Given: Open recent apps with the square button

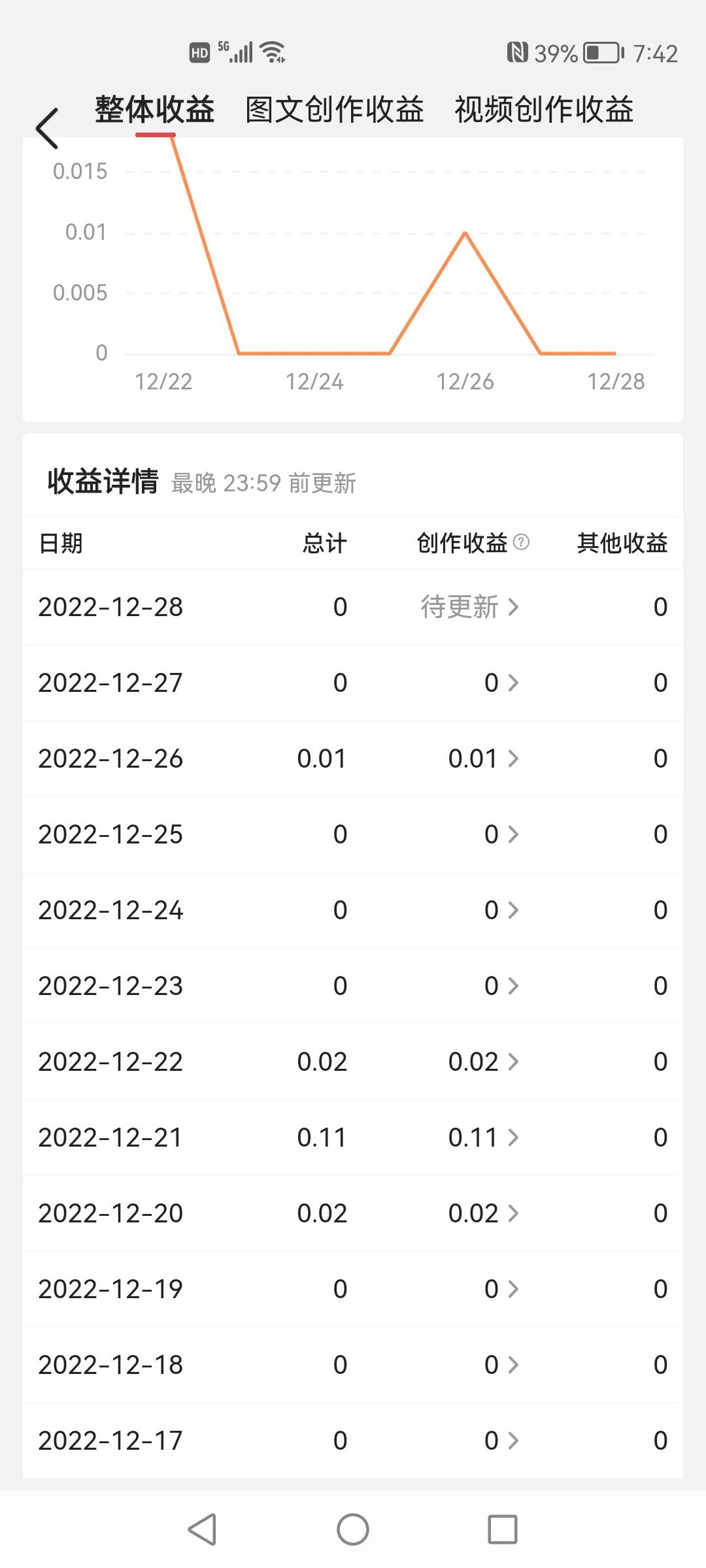Looking at the screenshot, I should [503, 1530].
